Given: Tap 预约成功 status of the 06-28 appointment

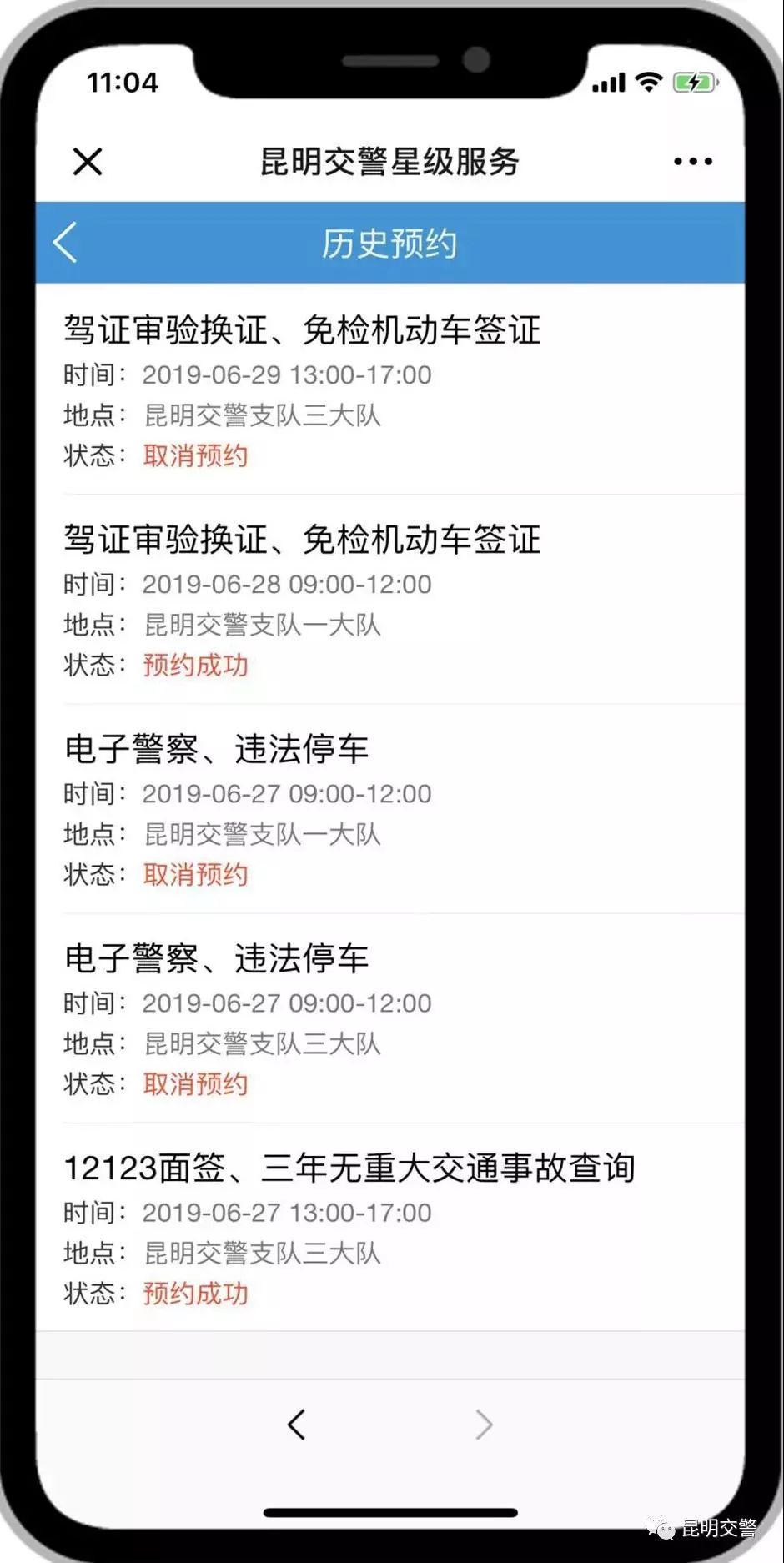Looking at the screenshot, I should point(194,665).
